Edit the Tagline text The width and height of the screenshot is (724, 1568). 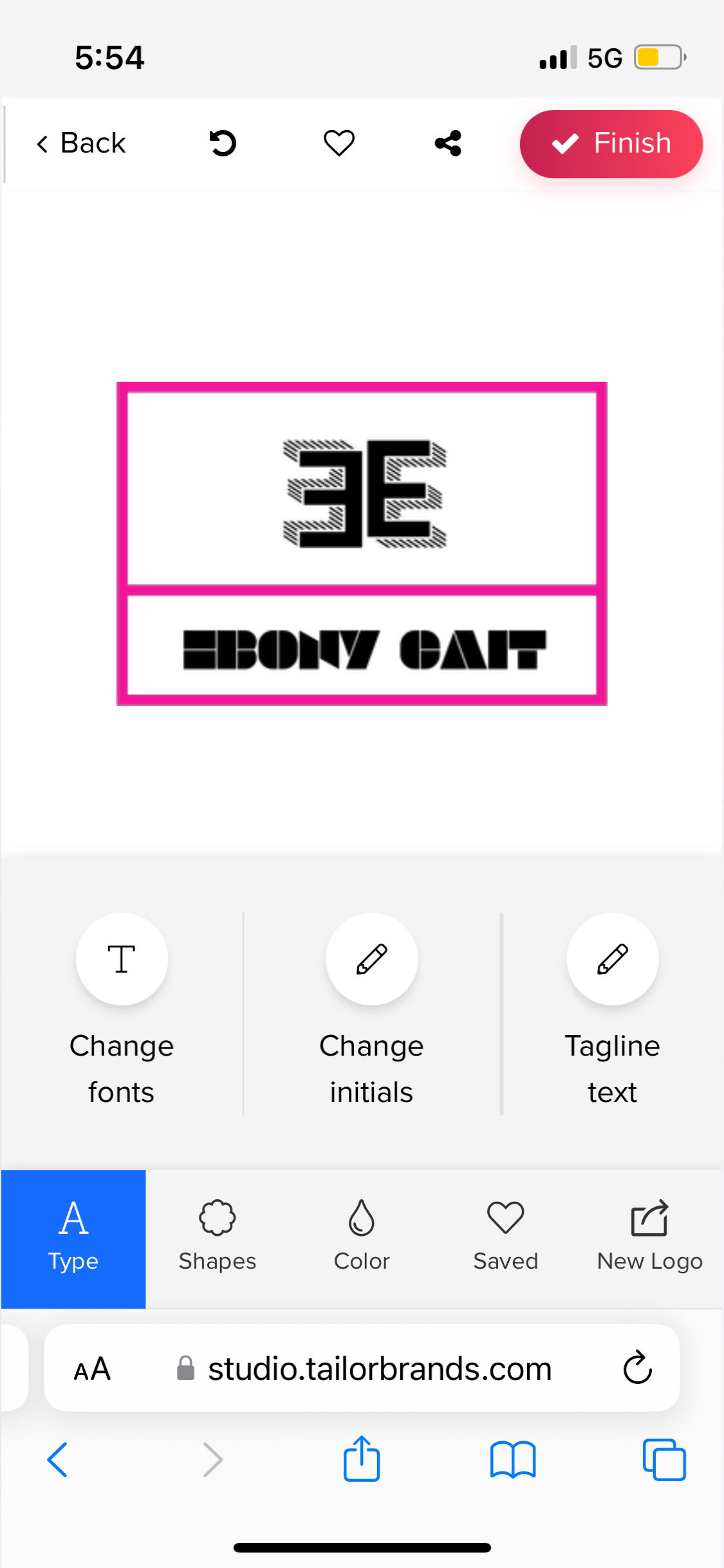tap(612, 1011)
